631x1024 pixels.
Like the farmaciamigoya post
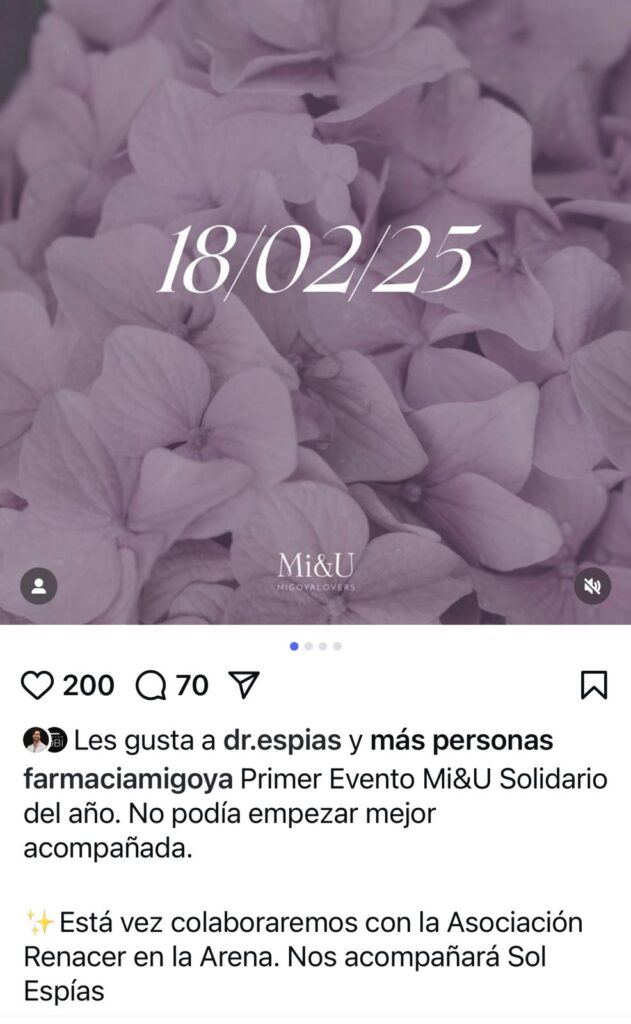tap(37, 685)
